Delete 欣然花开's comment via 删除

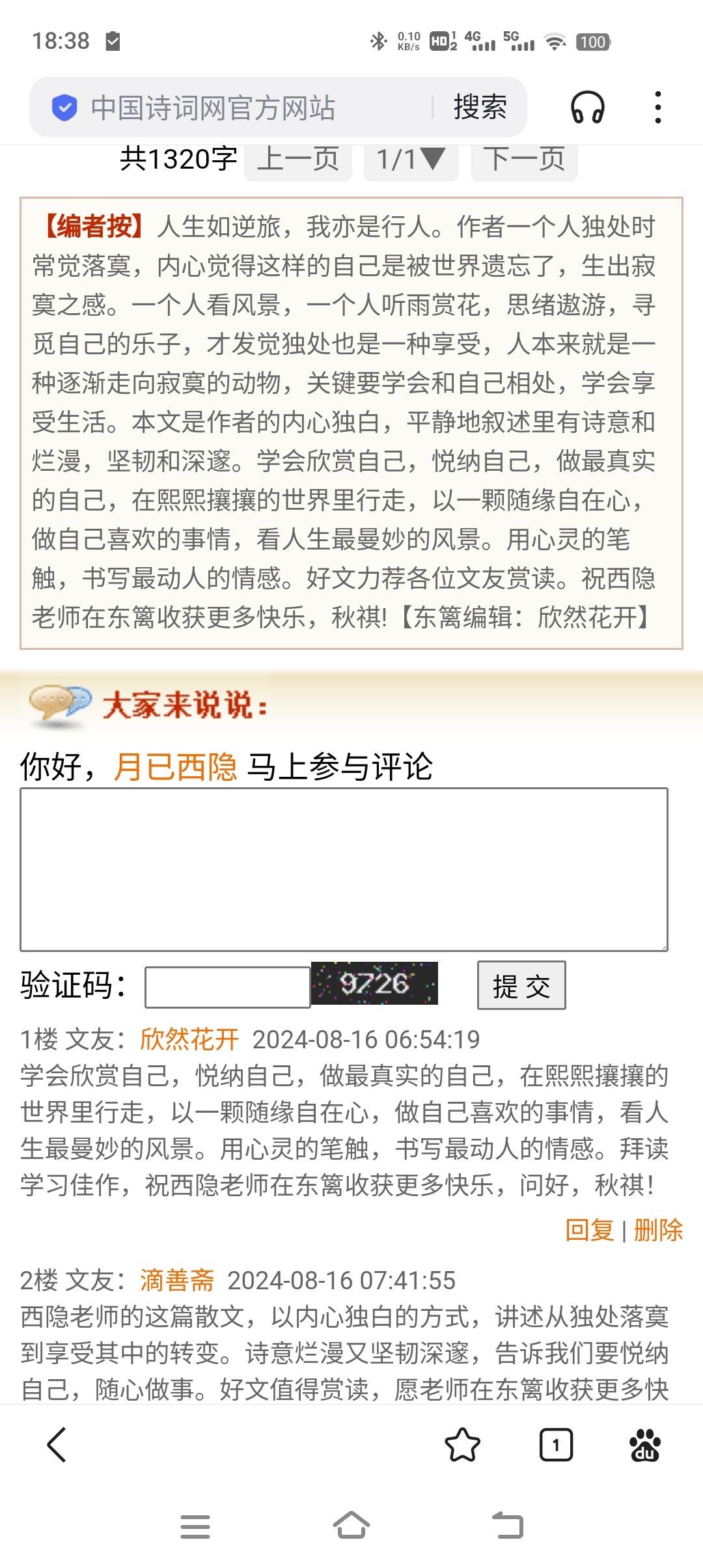[658, 1230]
